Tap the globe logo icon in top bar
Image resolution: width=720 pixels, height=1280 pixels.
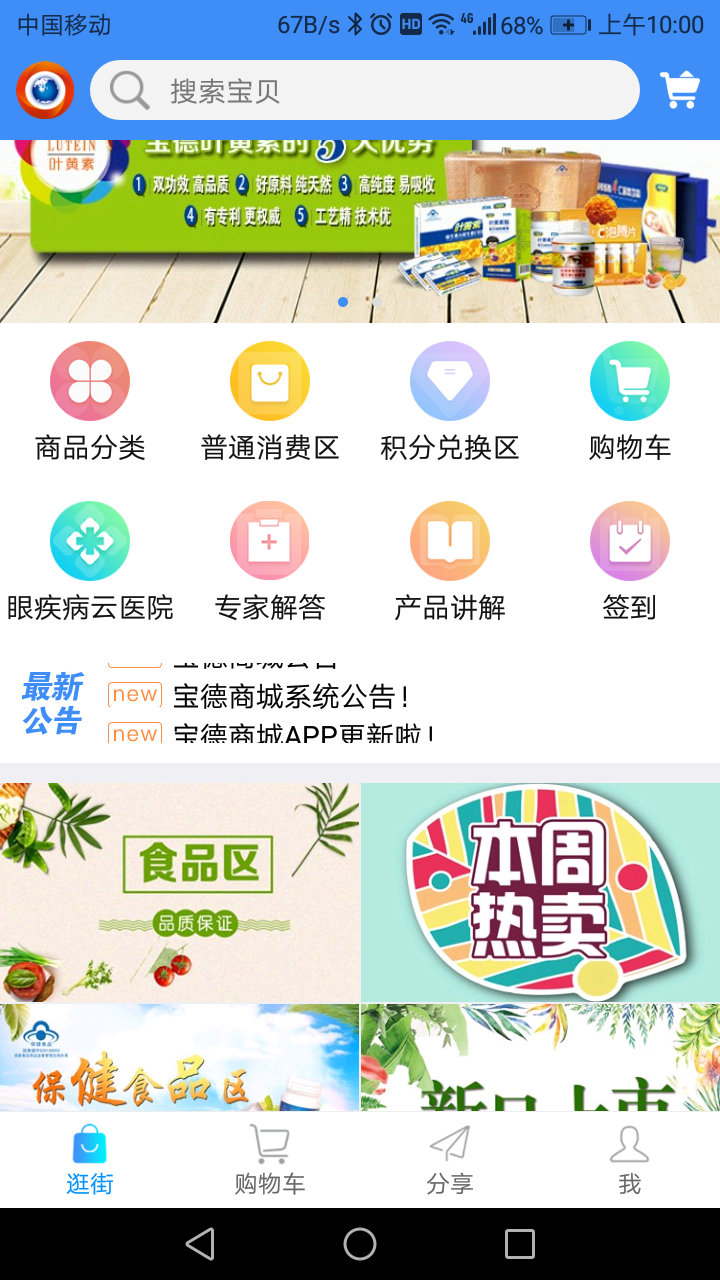pos(45,91)
